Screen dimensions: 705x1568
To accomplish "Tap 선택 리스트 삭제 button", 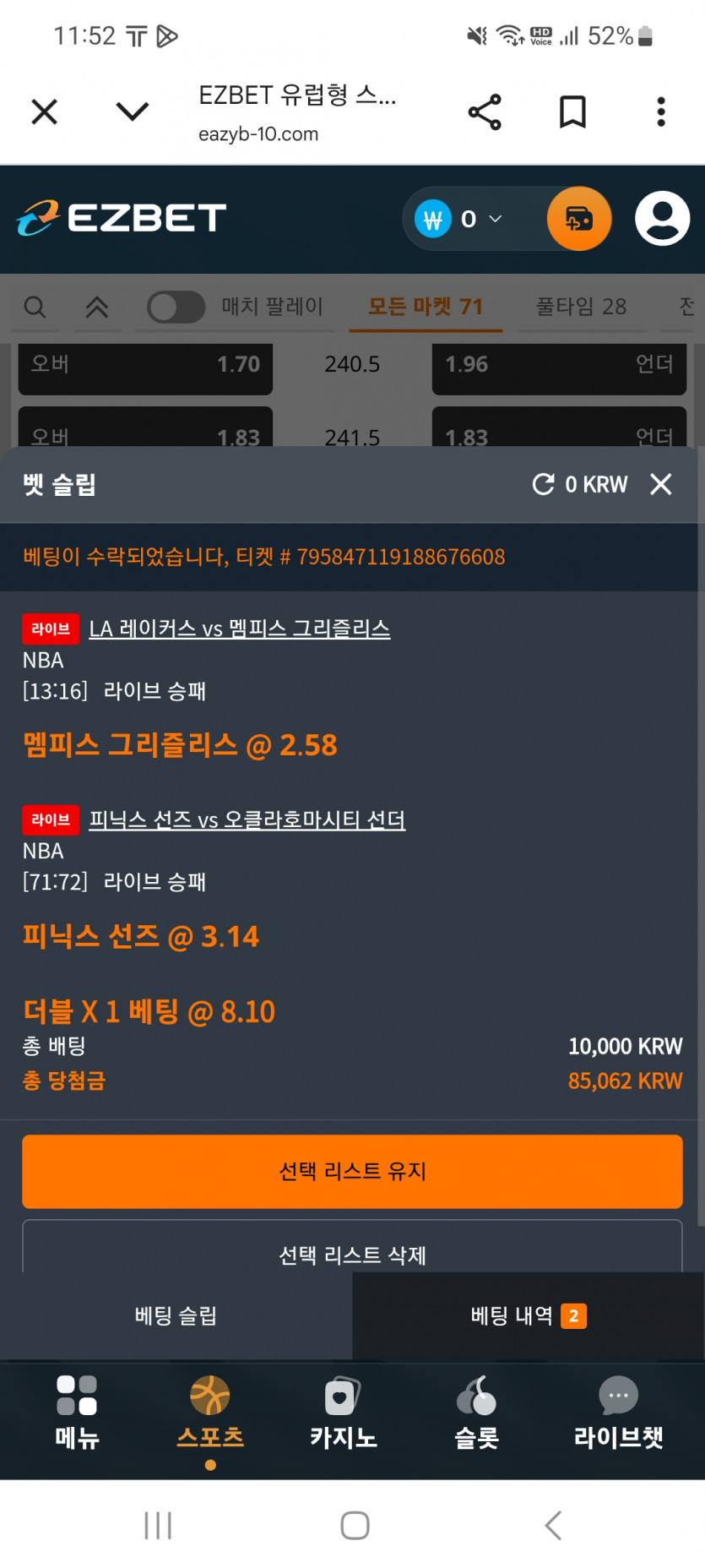I will point(352,1249).
